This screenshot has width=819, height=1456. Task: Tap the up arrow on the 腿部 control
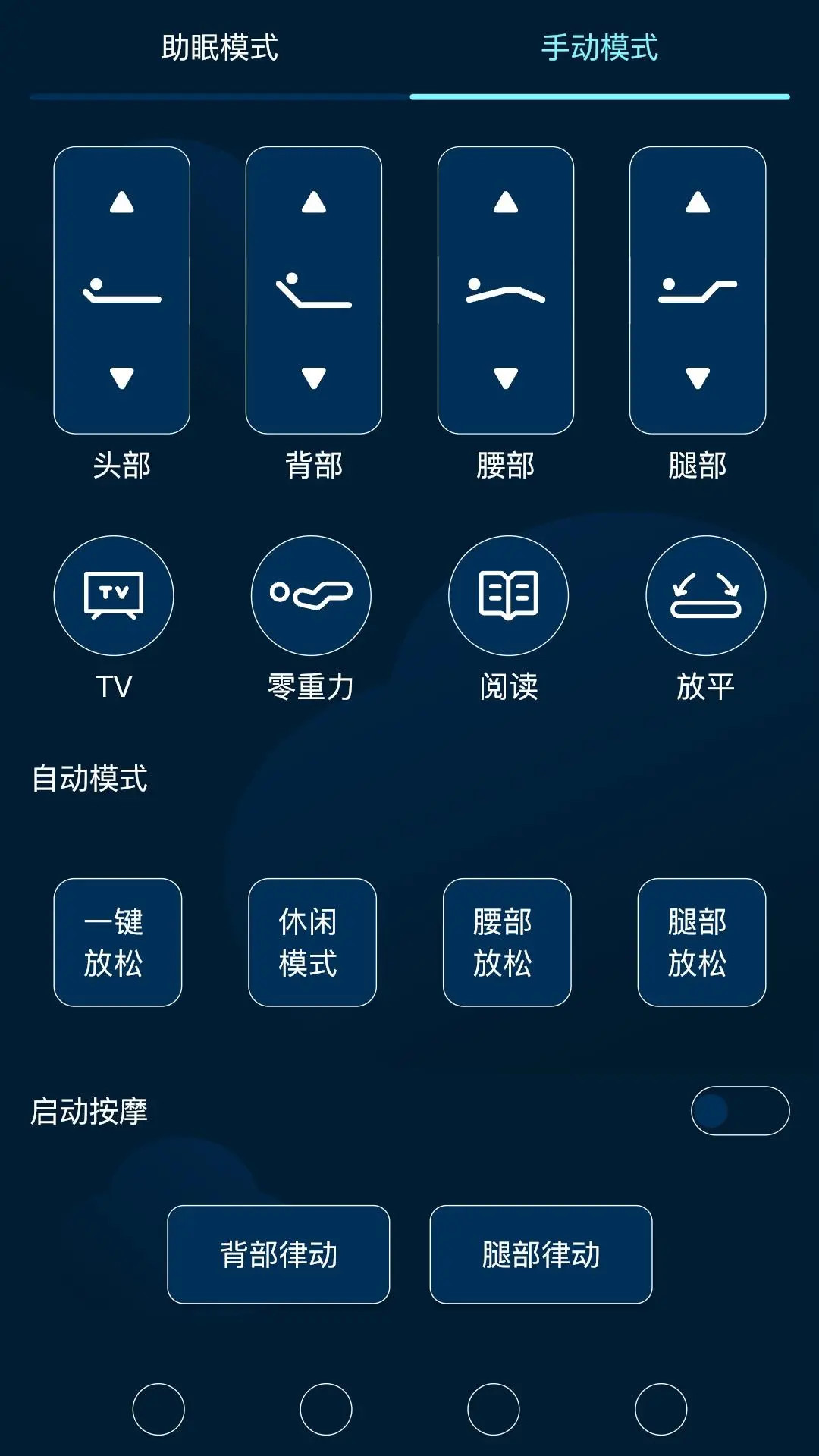[x=698, y=203]
